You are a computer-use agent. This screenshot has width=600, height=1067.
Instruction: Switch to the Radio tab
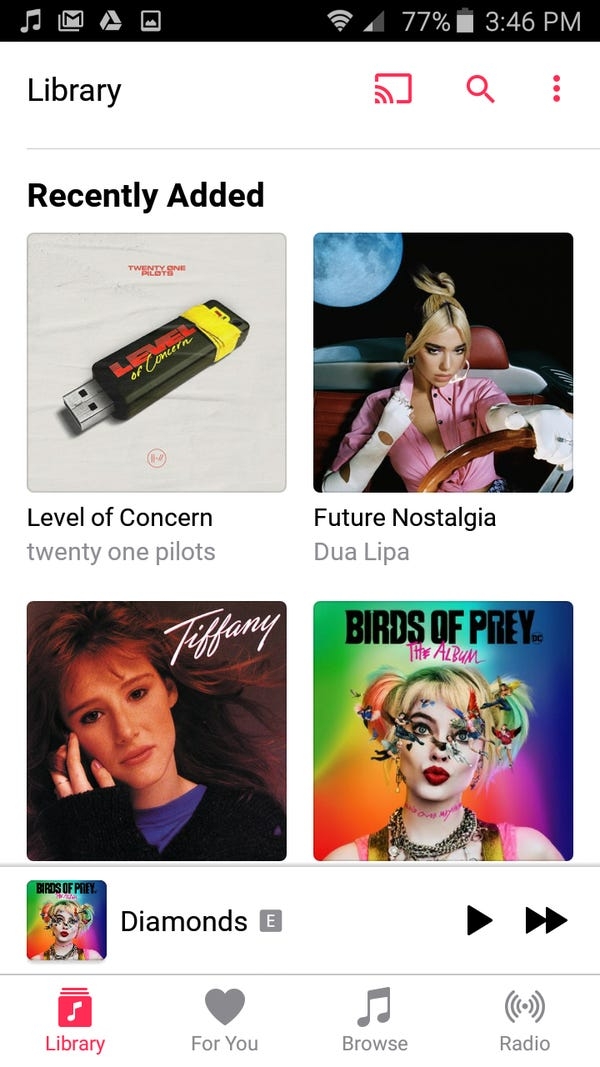pos(525,1020)
